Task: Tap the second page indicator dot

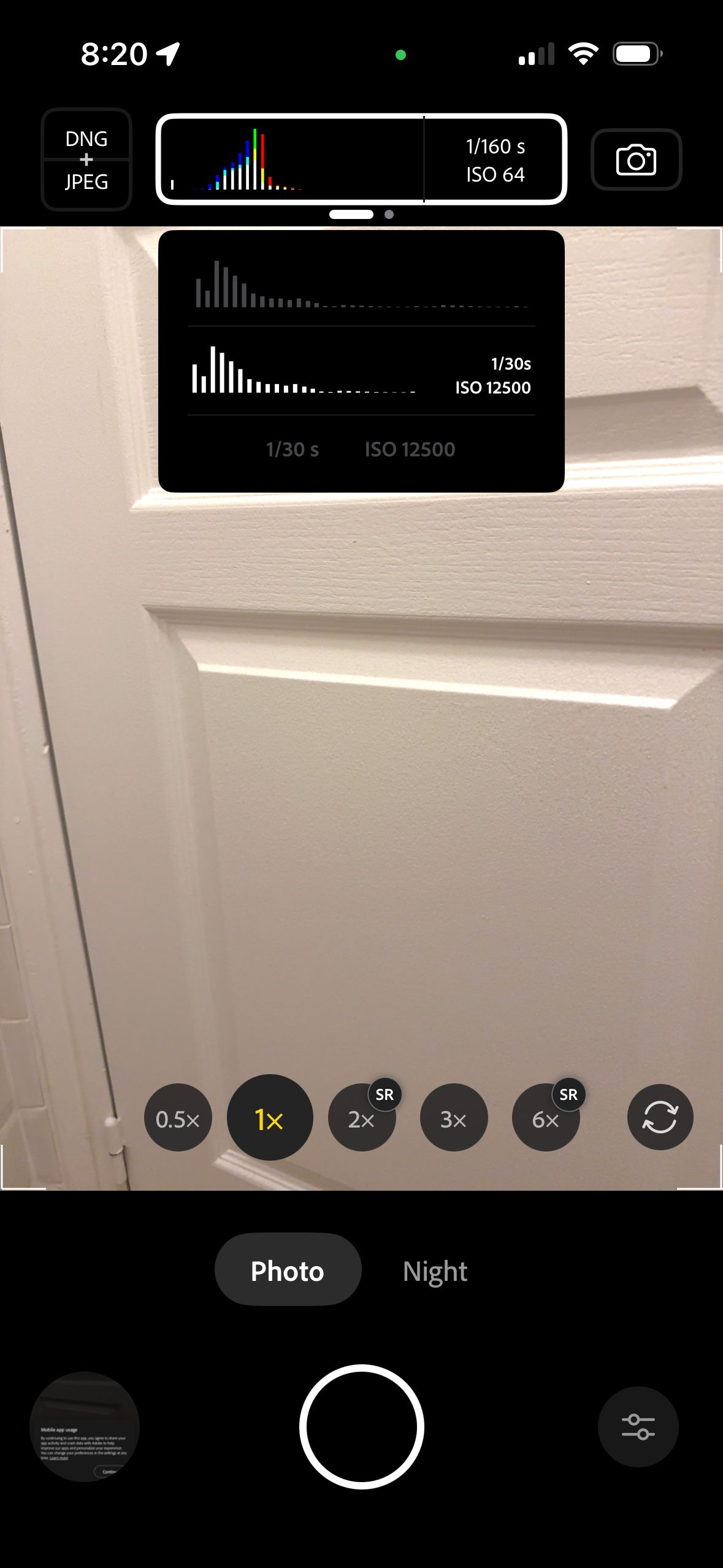Action: coord(389,215)
